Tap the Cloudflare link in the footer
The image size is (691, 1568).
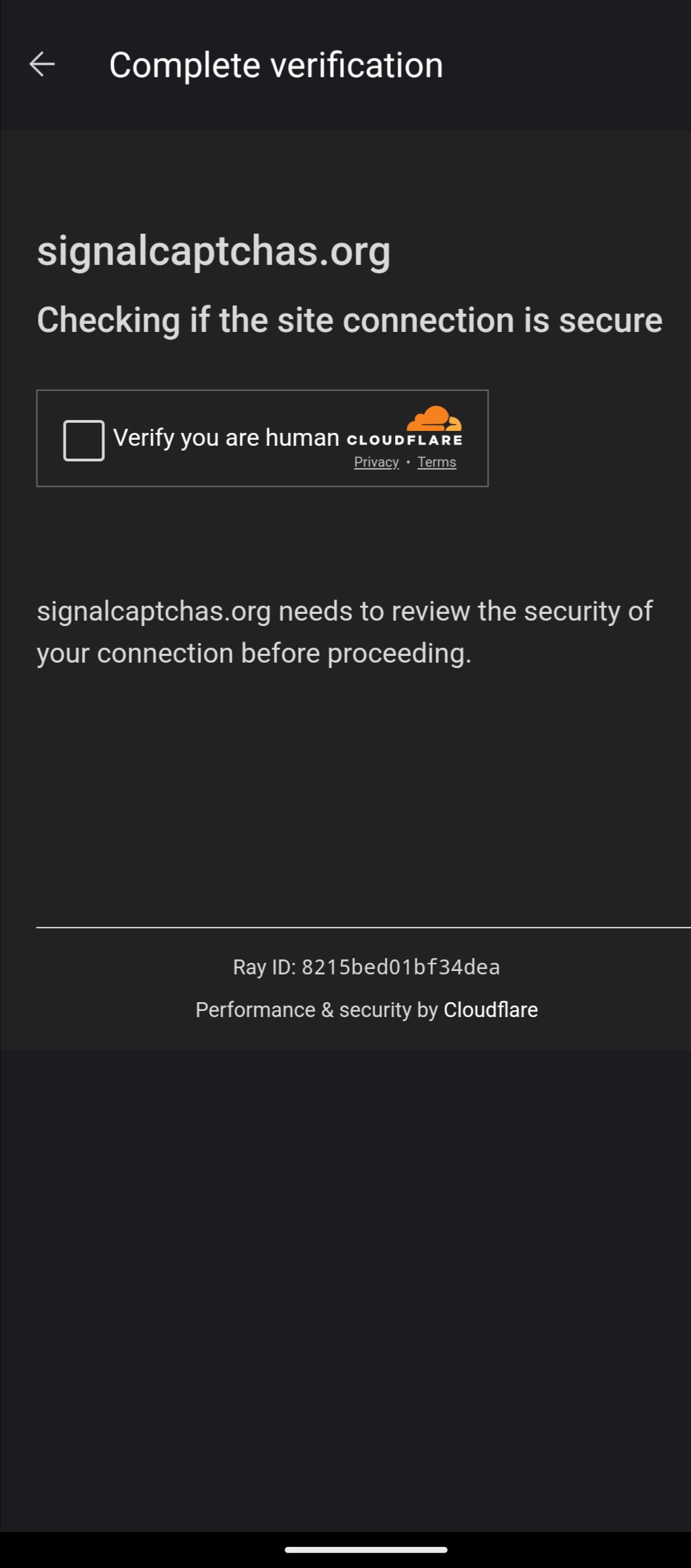(x=490, y=1010)
